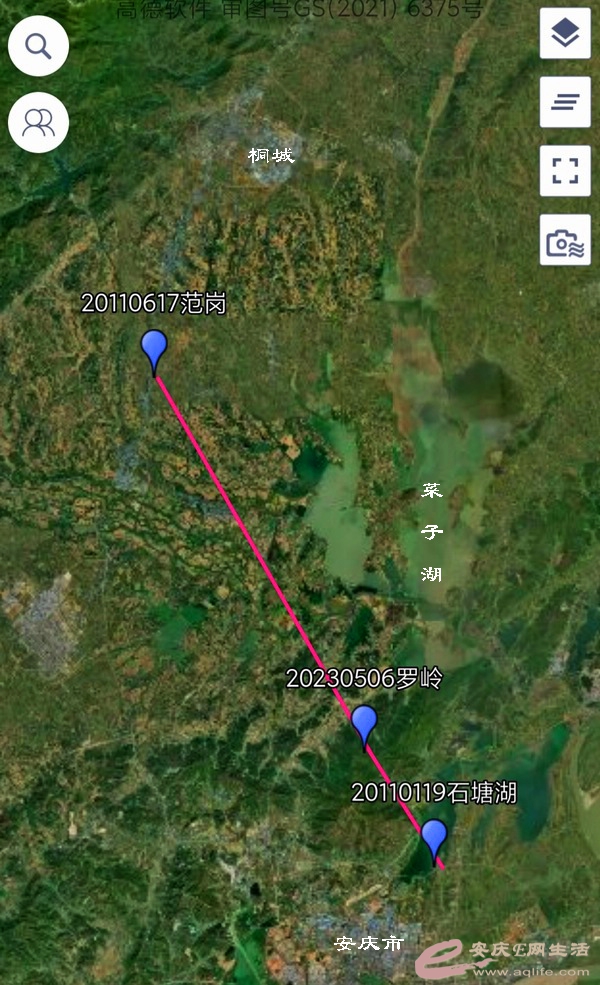600x985 pixels.
Task: Select the 20110617范岗 marker pin
Action: click(154, 351)
